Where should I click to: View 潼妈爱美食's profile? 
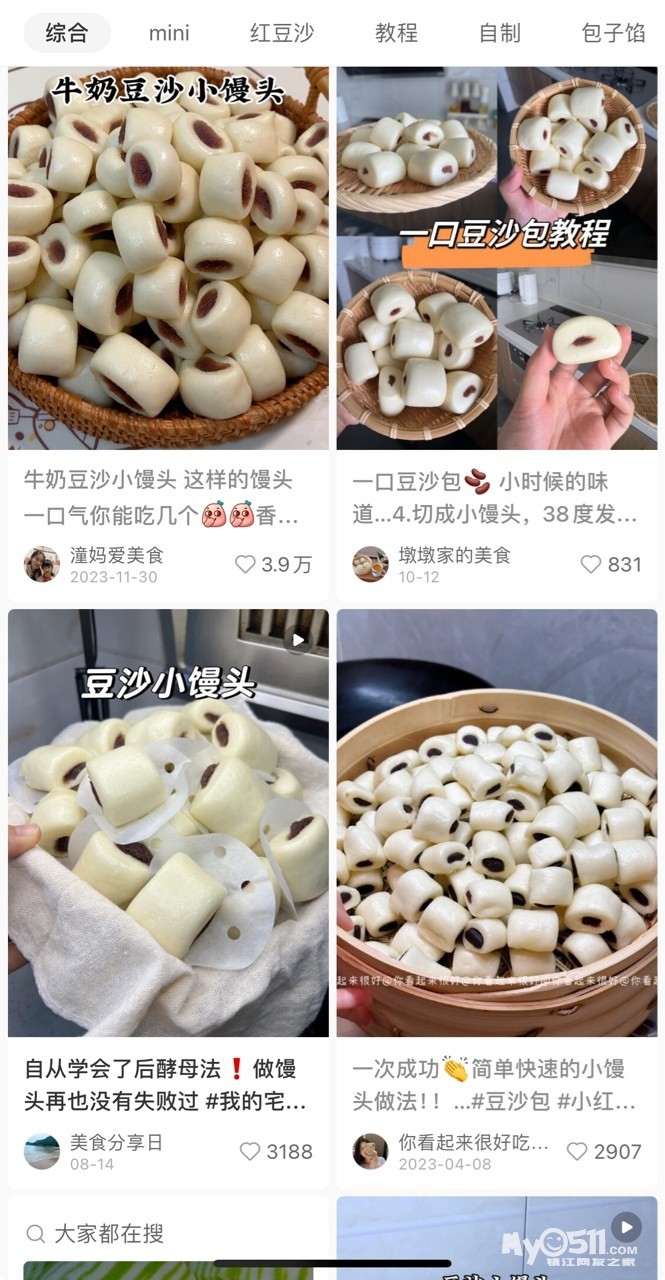tap(42, 564)
